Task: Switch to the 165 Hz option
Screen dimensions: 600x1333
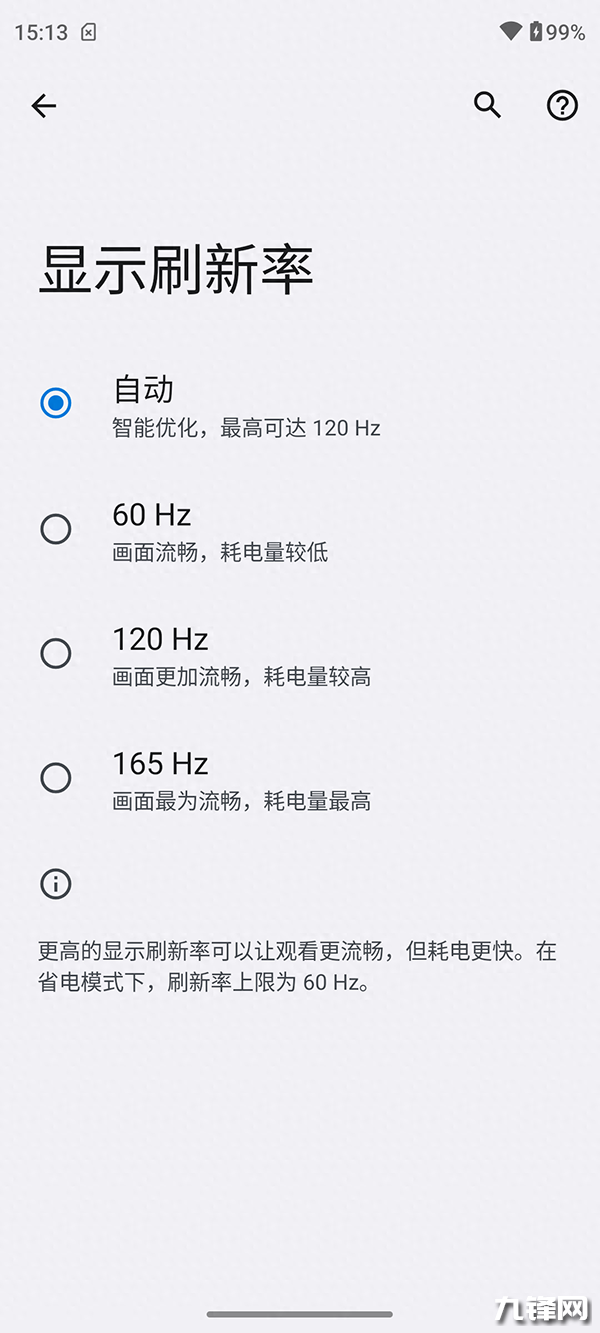Action: (56, 777)
